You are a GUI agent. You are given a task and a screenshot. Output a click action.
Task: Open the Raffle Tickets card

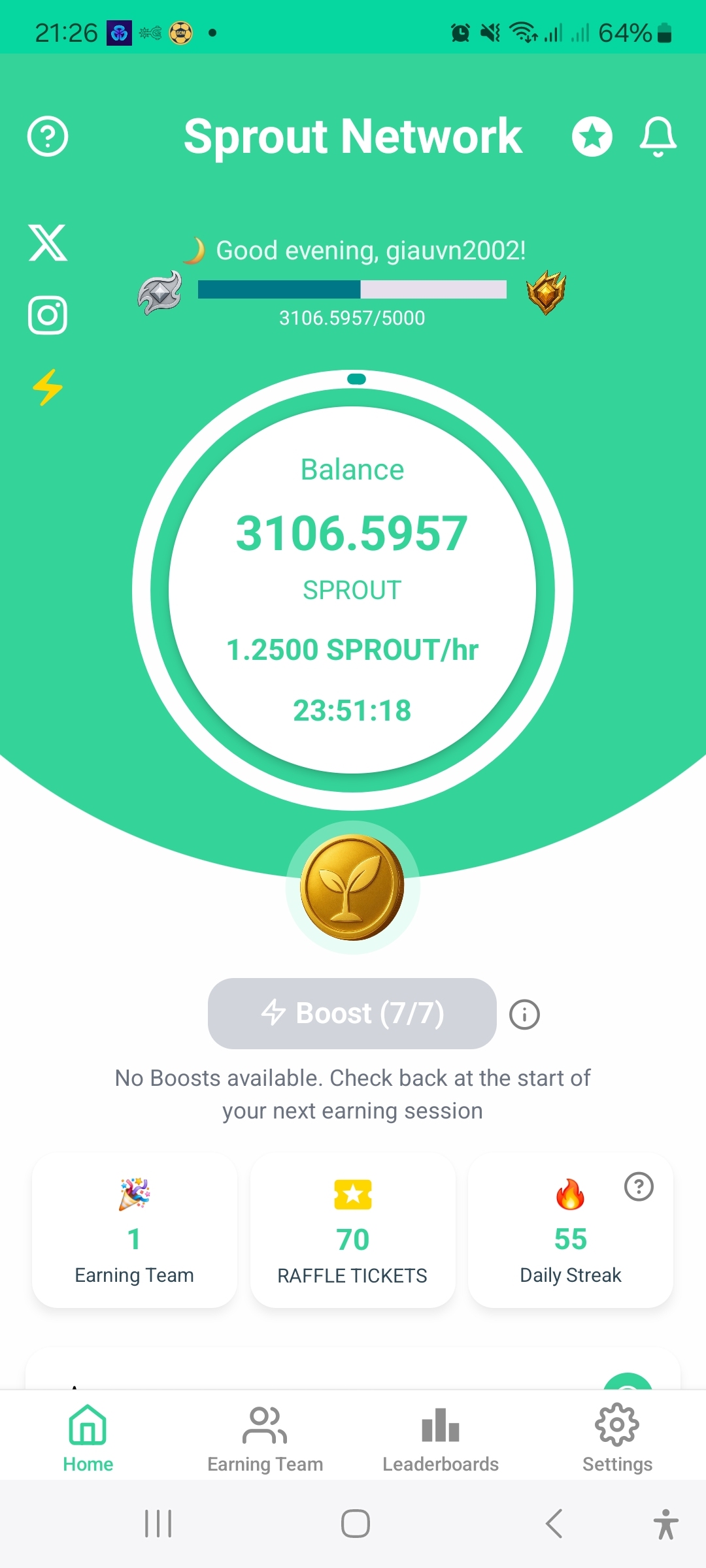[x=352, y=1230]
